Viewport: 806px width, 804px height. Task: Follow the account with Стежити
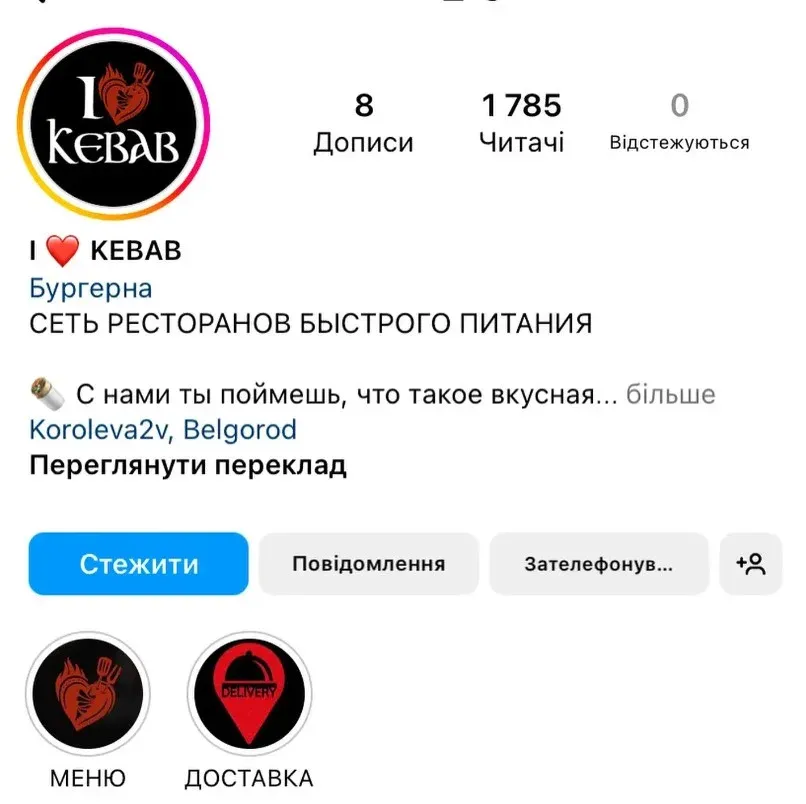click(x=138, y=564)
